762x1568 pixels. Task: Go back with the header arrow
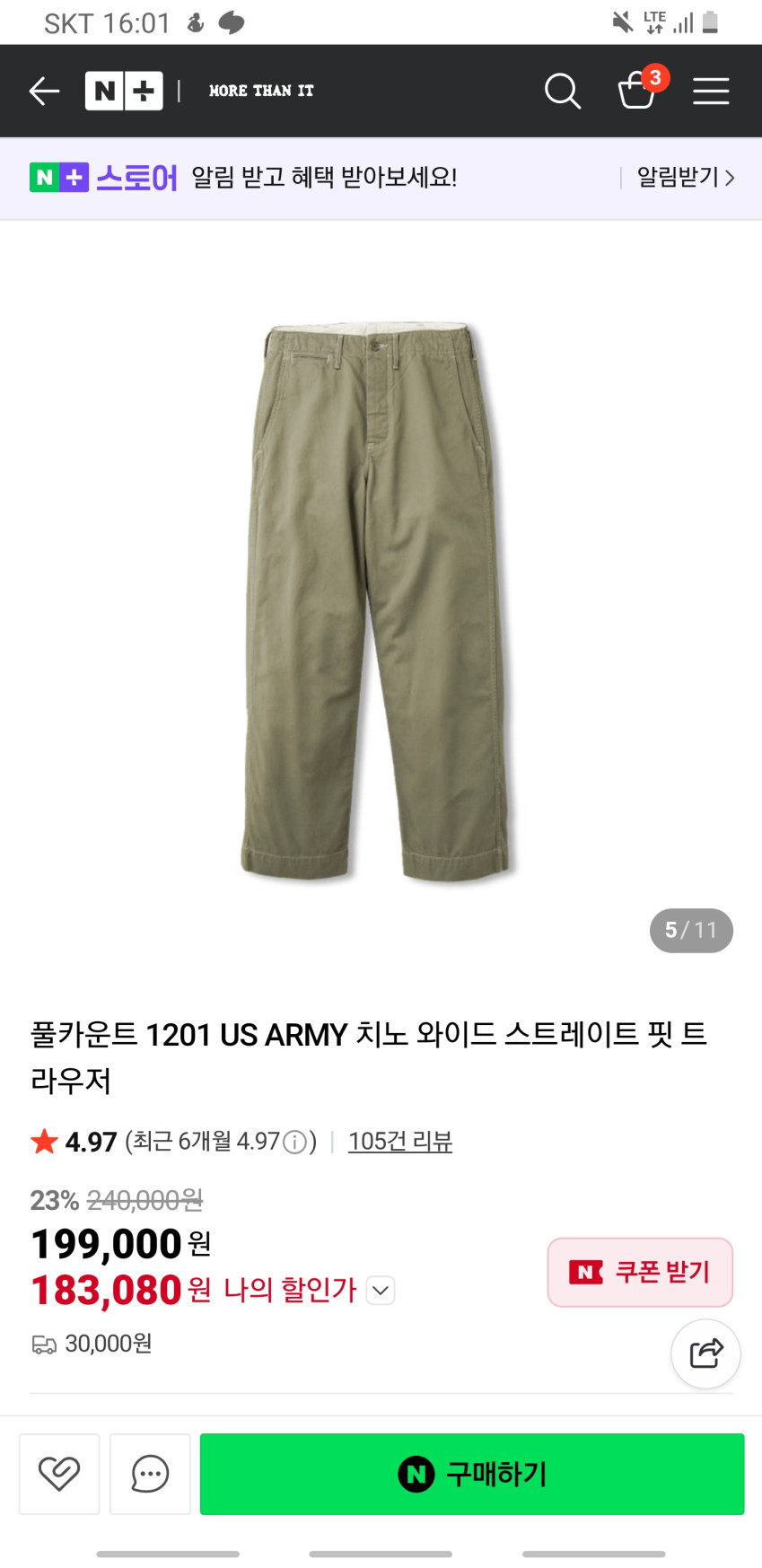click(x=44, y=91)
